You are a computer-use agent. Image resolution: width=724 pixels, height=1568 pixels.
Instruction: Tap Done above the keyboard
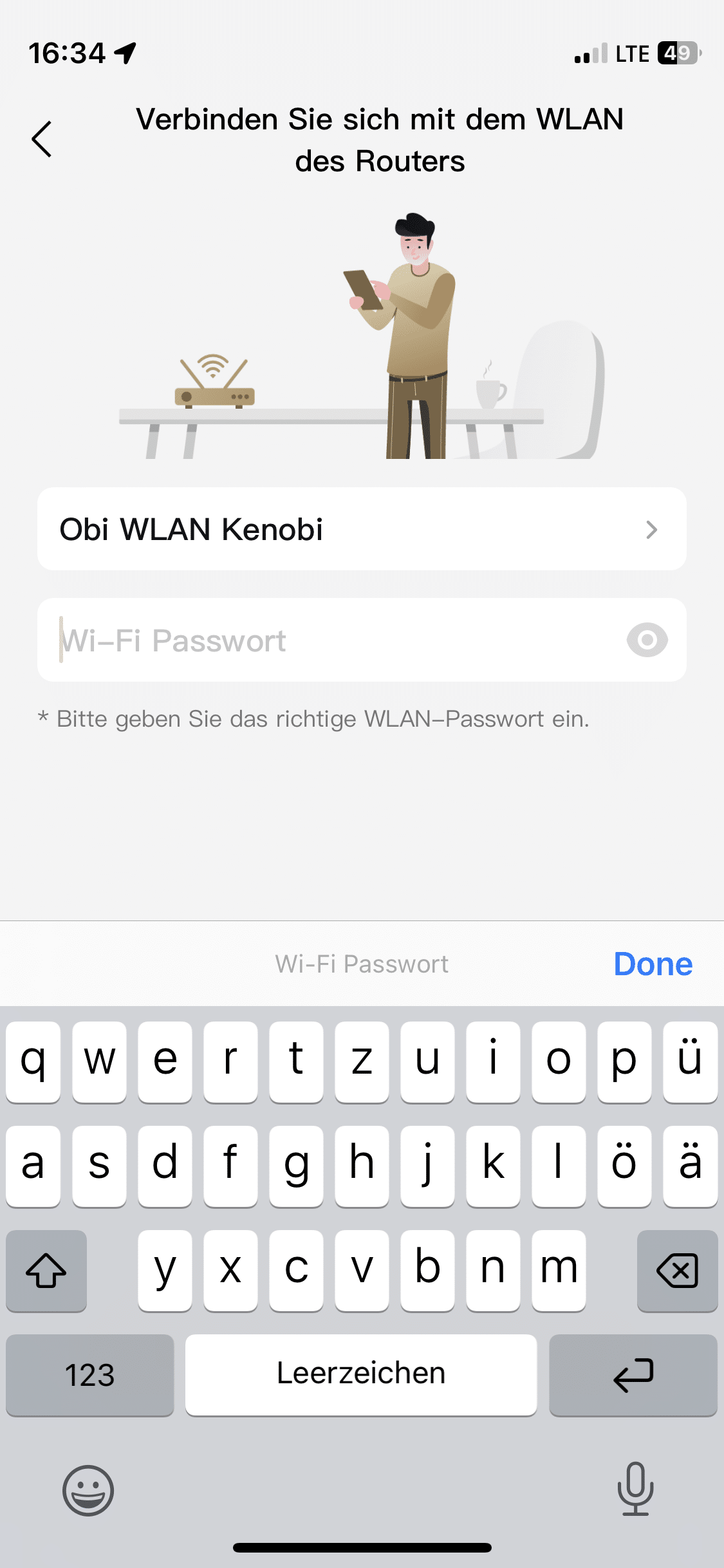point(653,964)
